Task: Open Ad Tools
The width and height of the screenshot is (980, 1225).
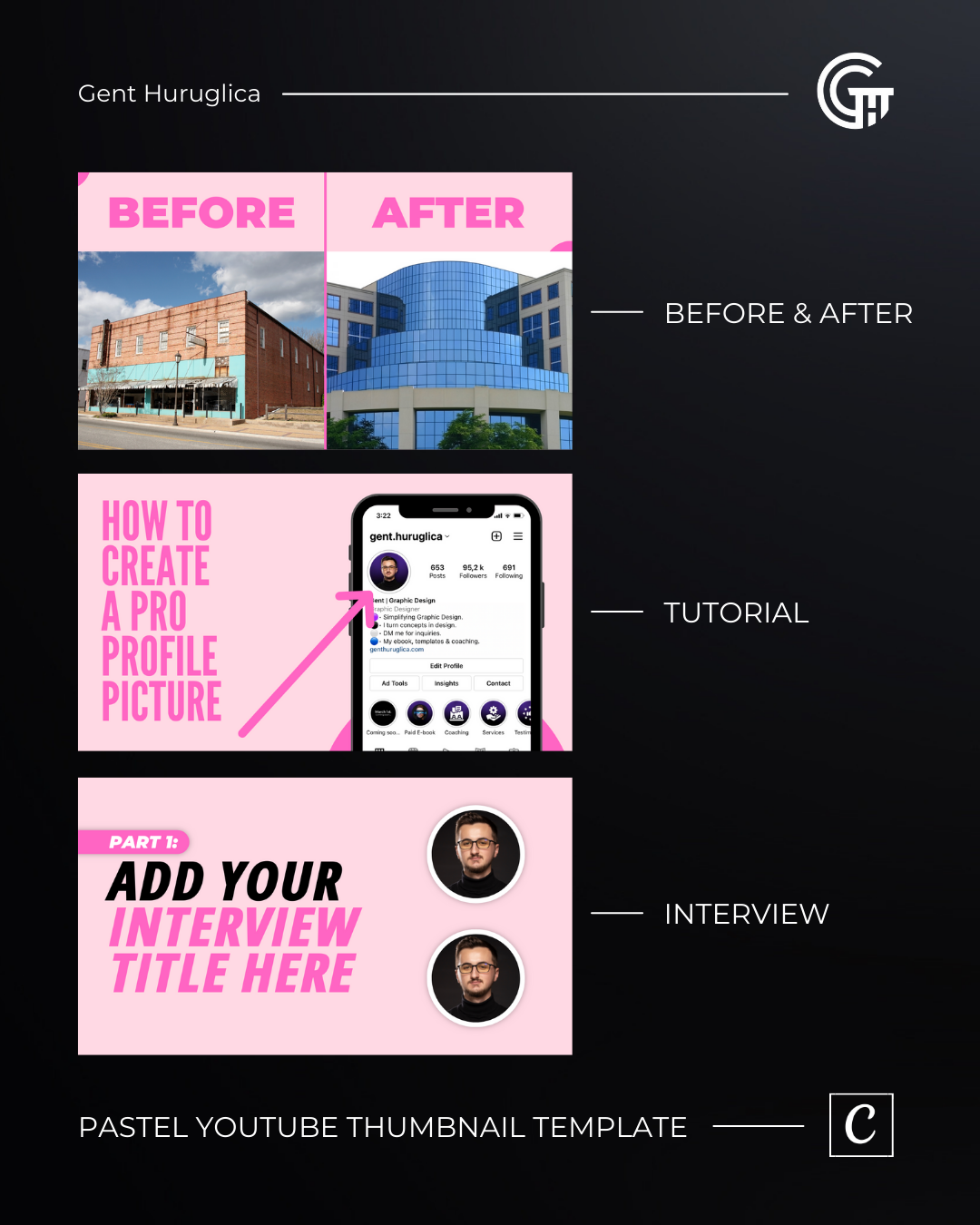Action: pos(395,683)
